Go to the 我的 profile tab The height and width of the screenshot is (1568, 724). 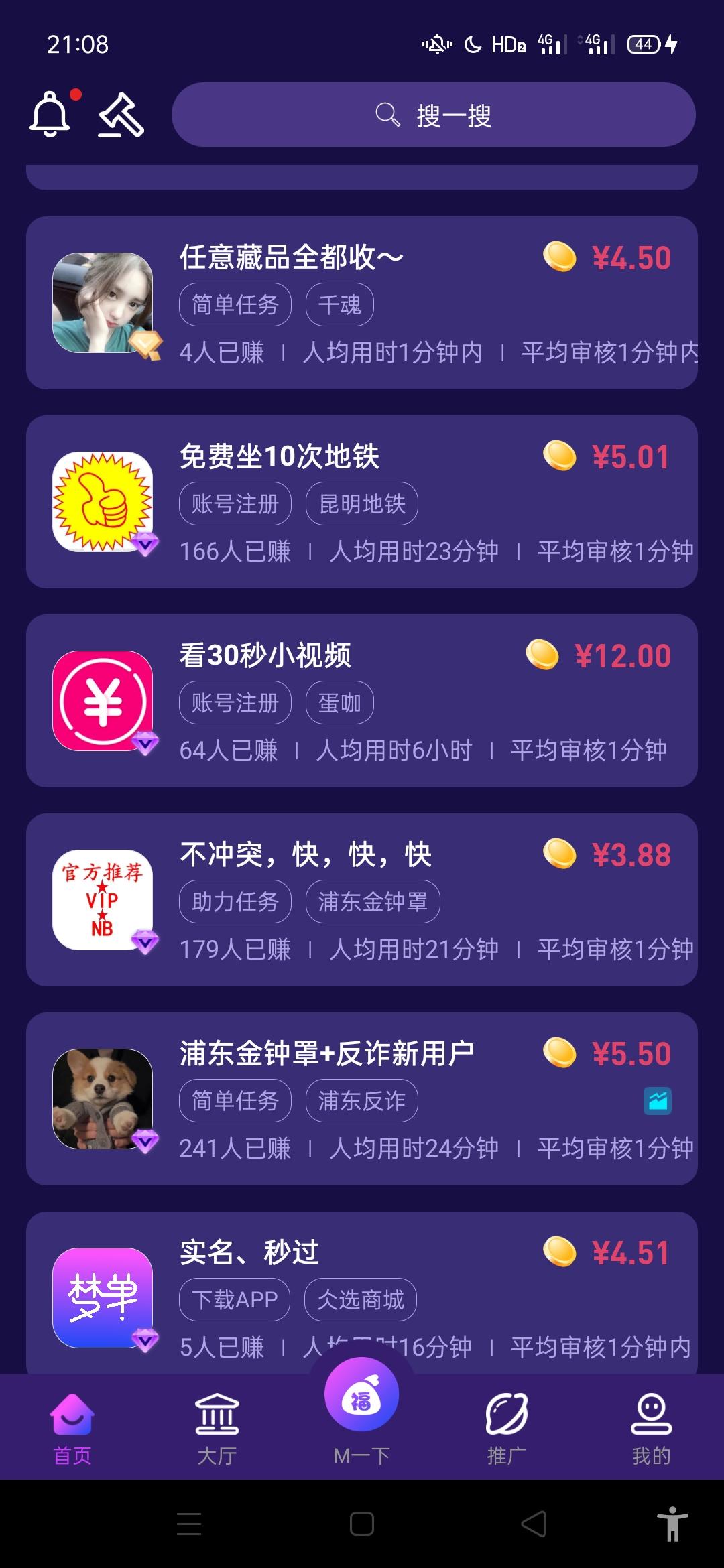651,1427
